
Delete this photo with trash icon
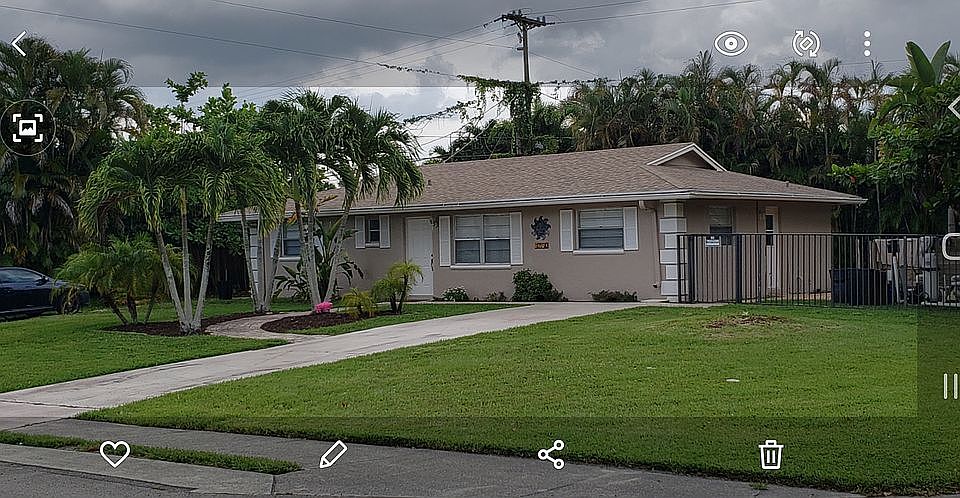click(770, 454)
